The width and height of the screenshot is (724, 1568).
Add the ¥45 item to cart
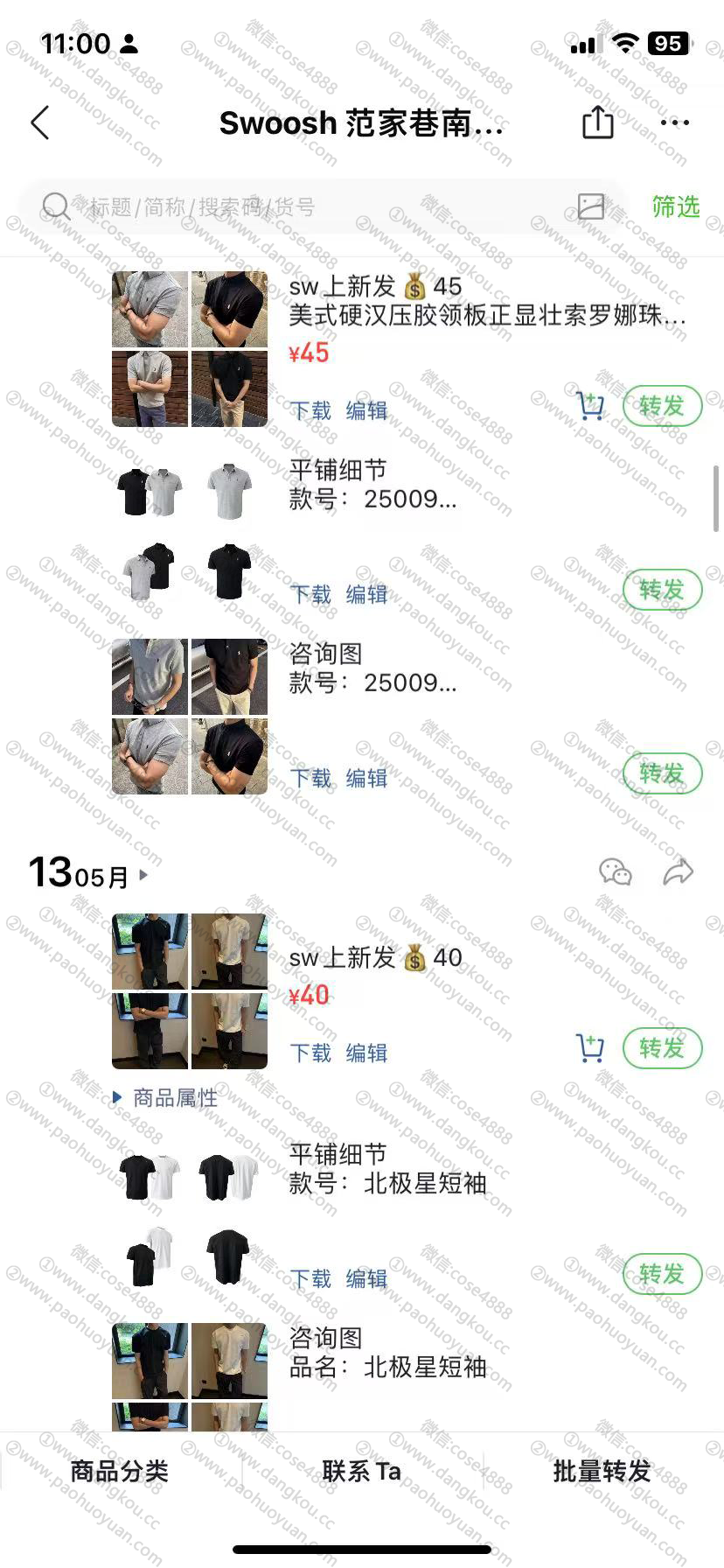point(590,406)
